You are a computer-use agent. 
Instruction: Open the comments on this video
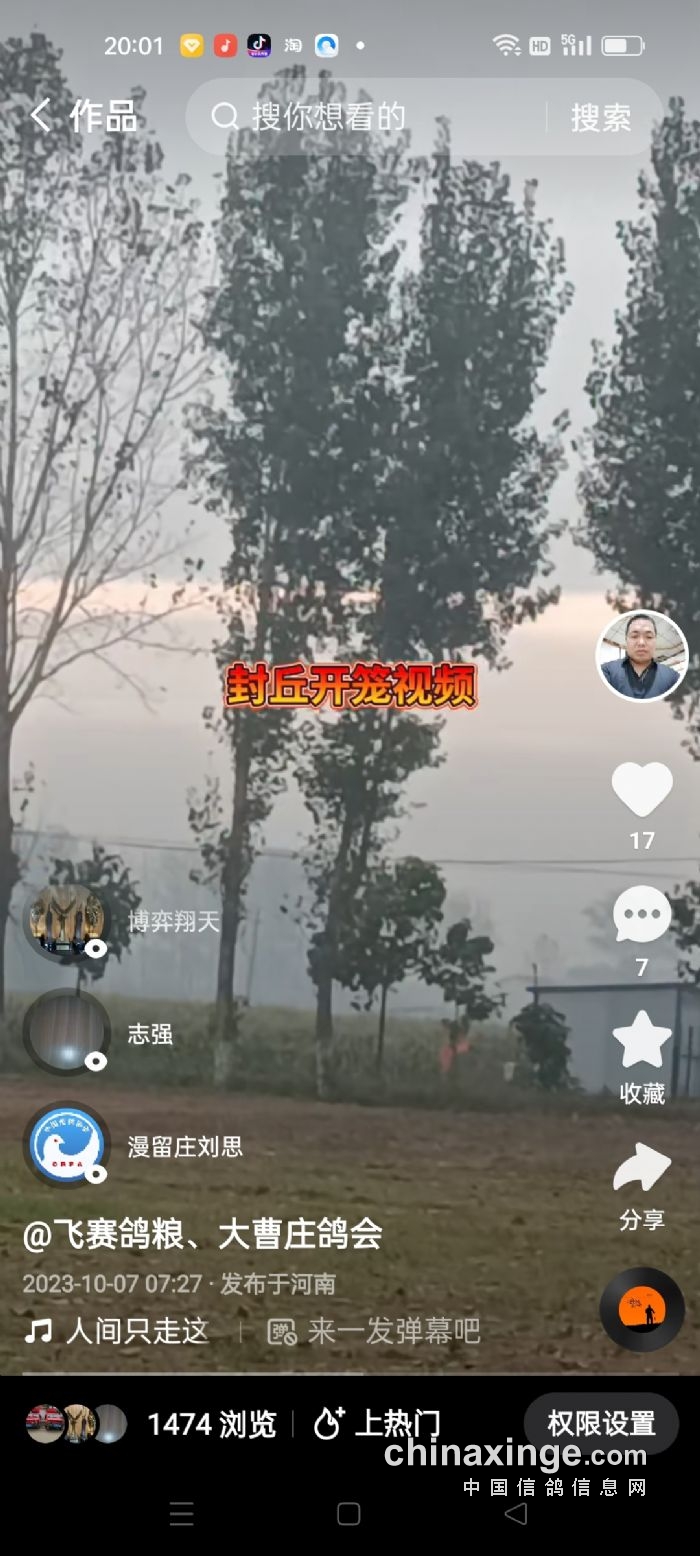641,915
